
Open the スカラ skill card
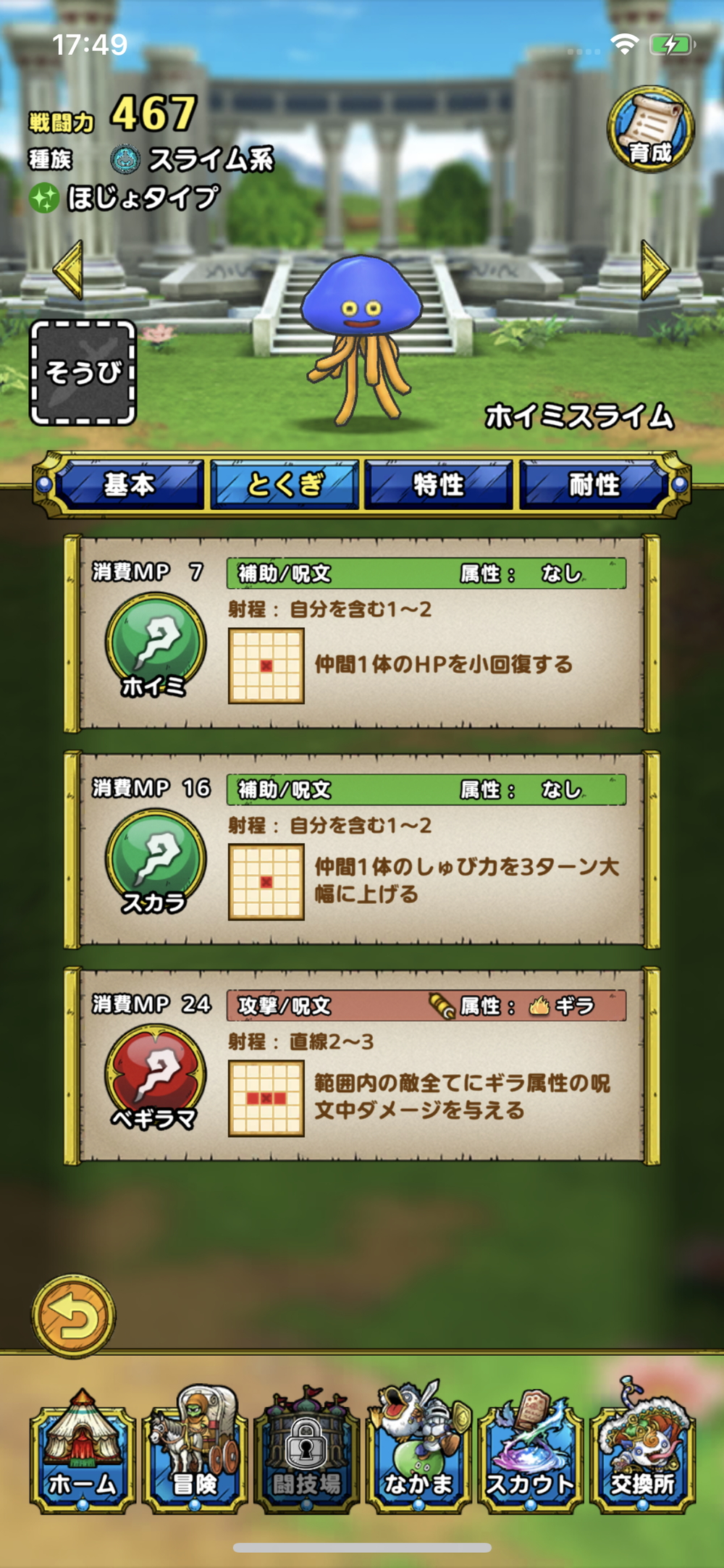362,850
